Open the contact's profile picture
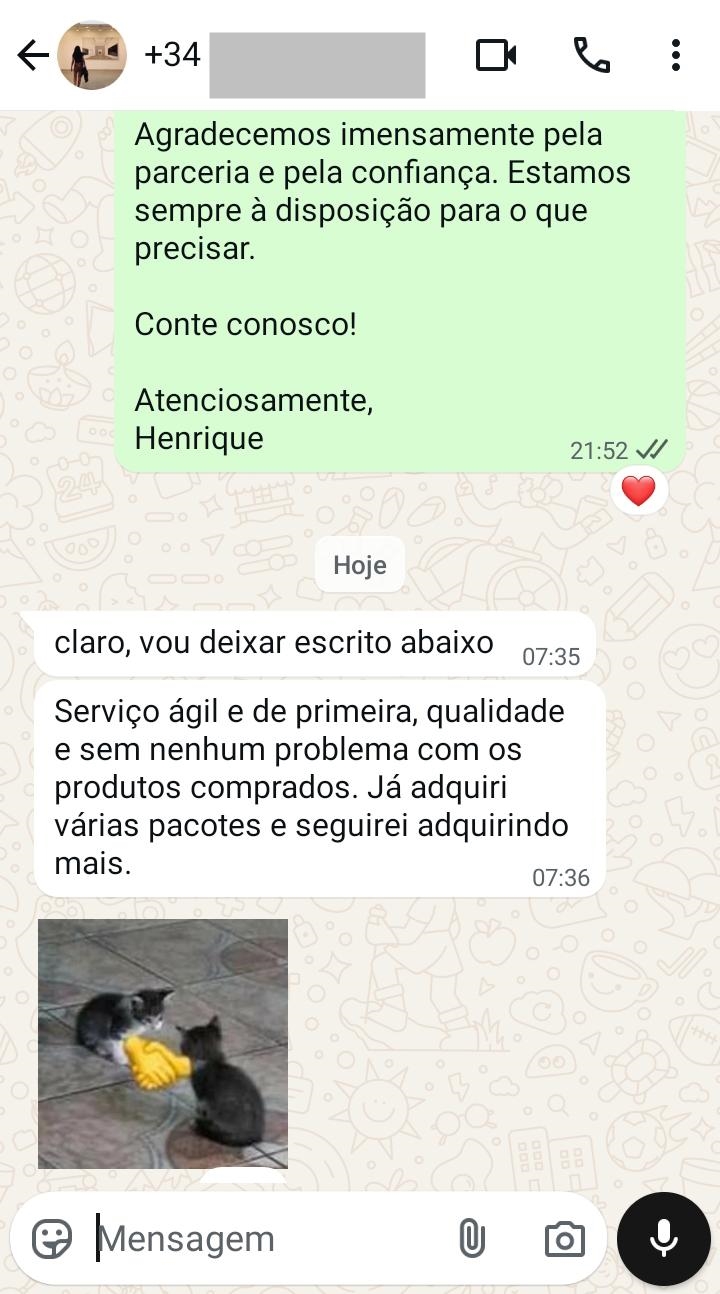Viewport: 720px width, 1294px height. point(94,56)
